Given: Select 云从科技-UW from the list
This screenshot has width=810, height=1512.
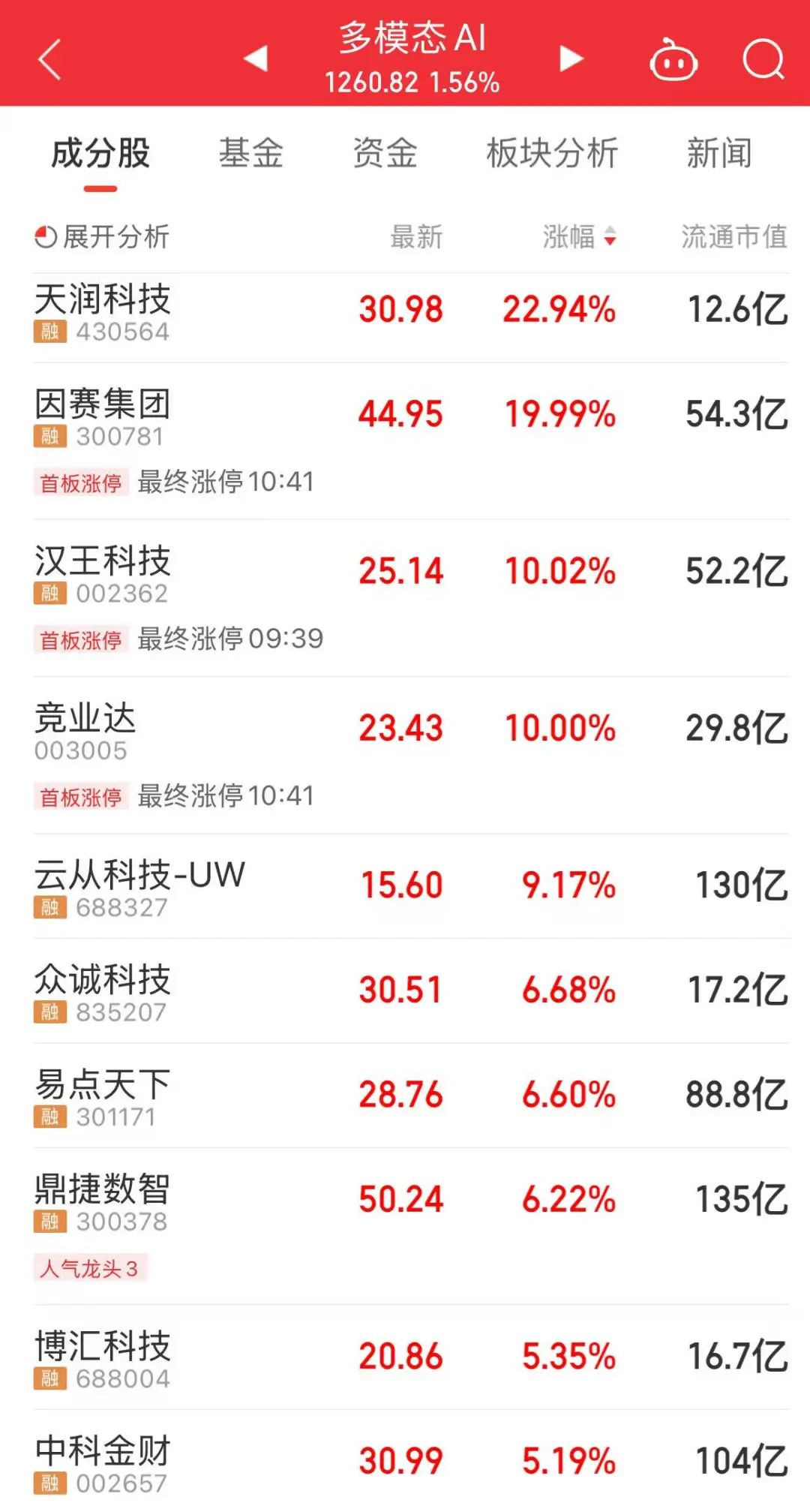Looking at the screenshot, I should point(139,875).
